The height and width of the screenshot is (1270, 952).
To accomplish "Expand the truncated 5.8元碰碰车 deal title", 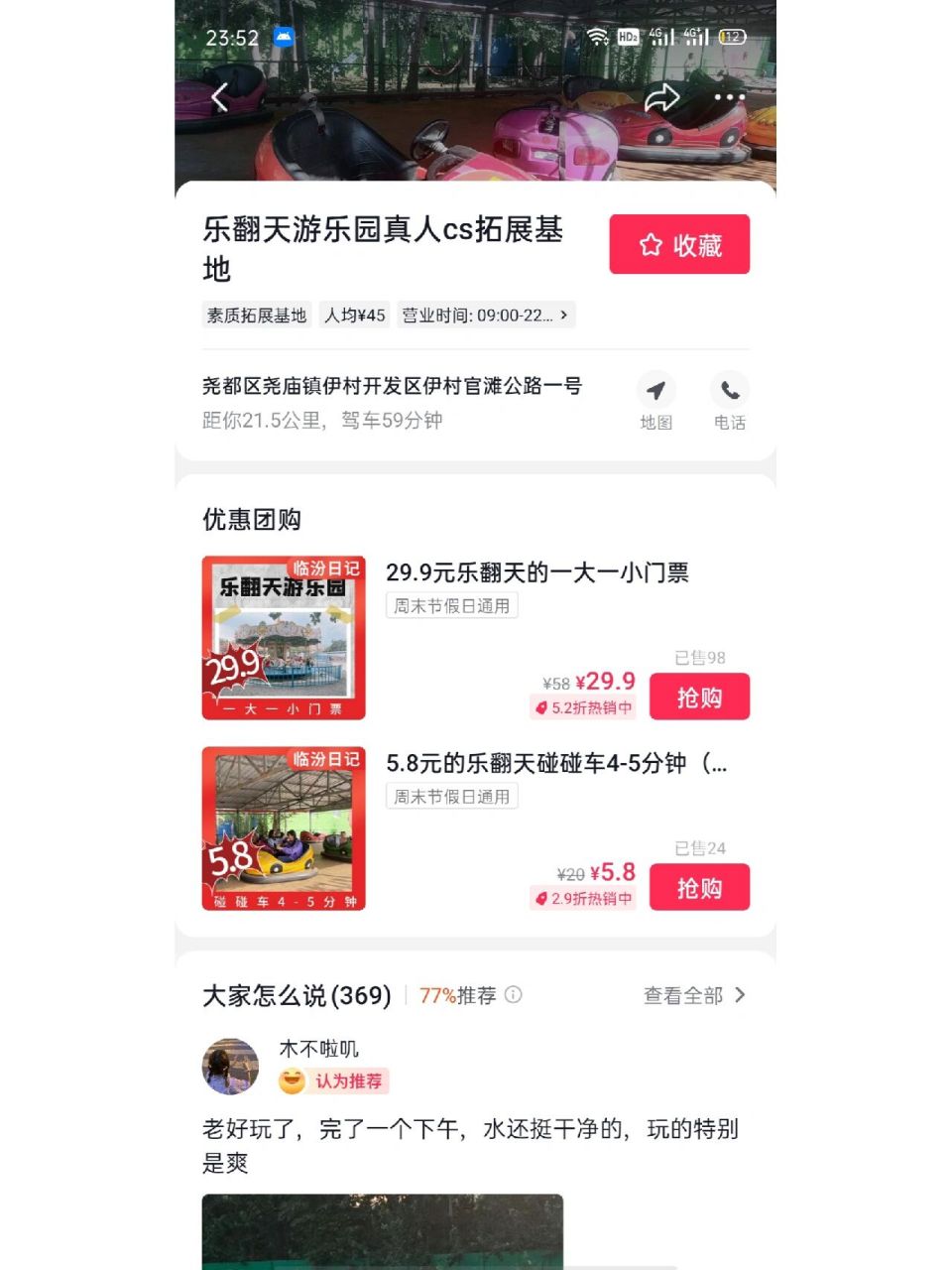I will click(x=555, y=764).
